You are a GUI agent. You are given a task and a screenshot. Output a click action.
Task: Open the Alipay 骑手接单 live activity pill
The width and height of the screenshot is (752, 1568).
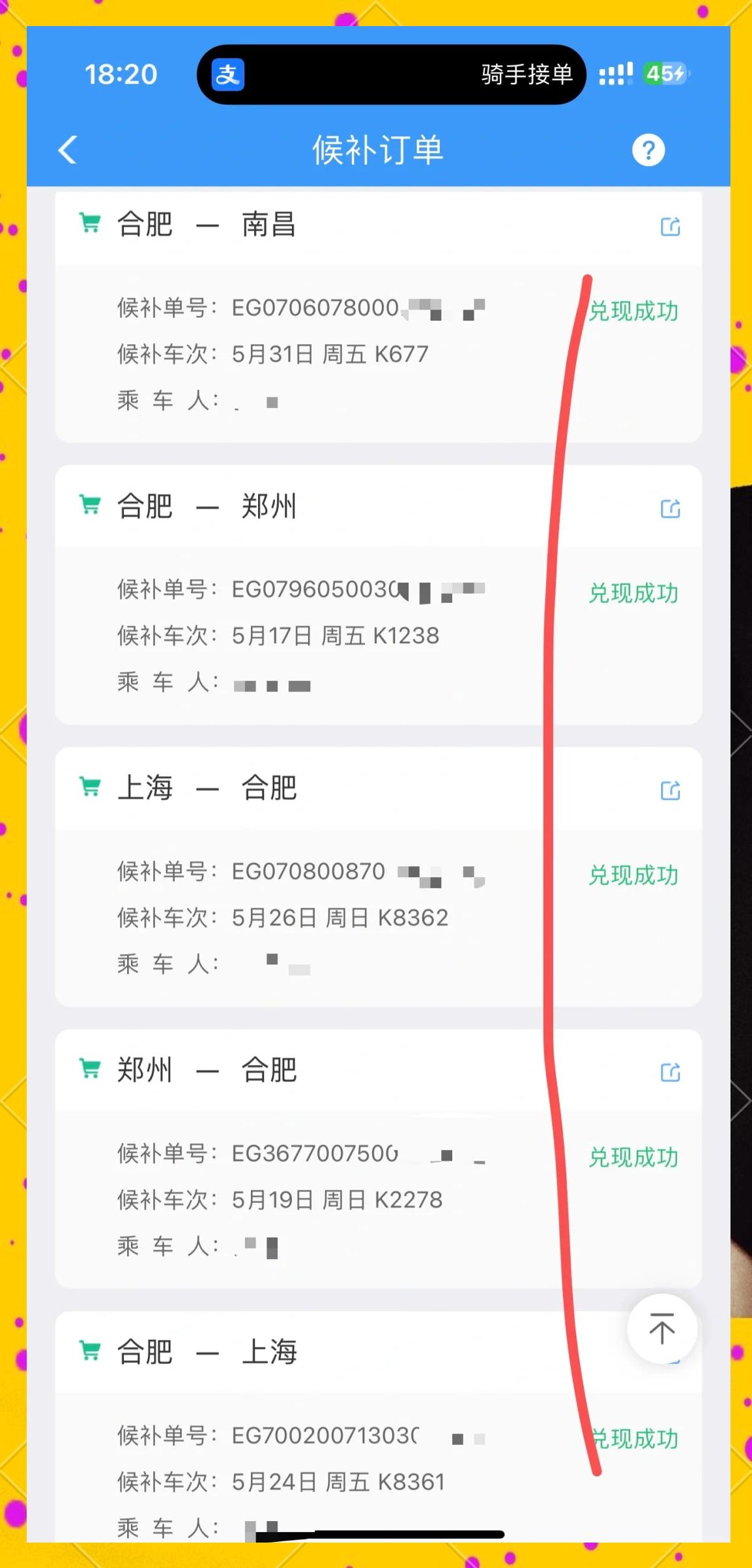pos(391,74)
